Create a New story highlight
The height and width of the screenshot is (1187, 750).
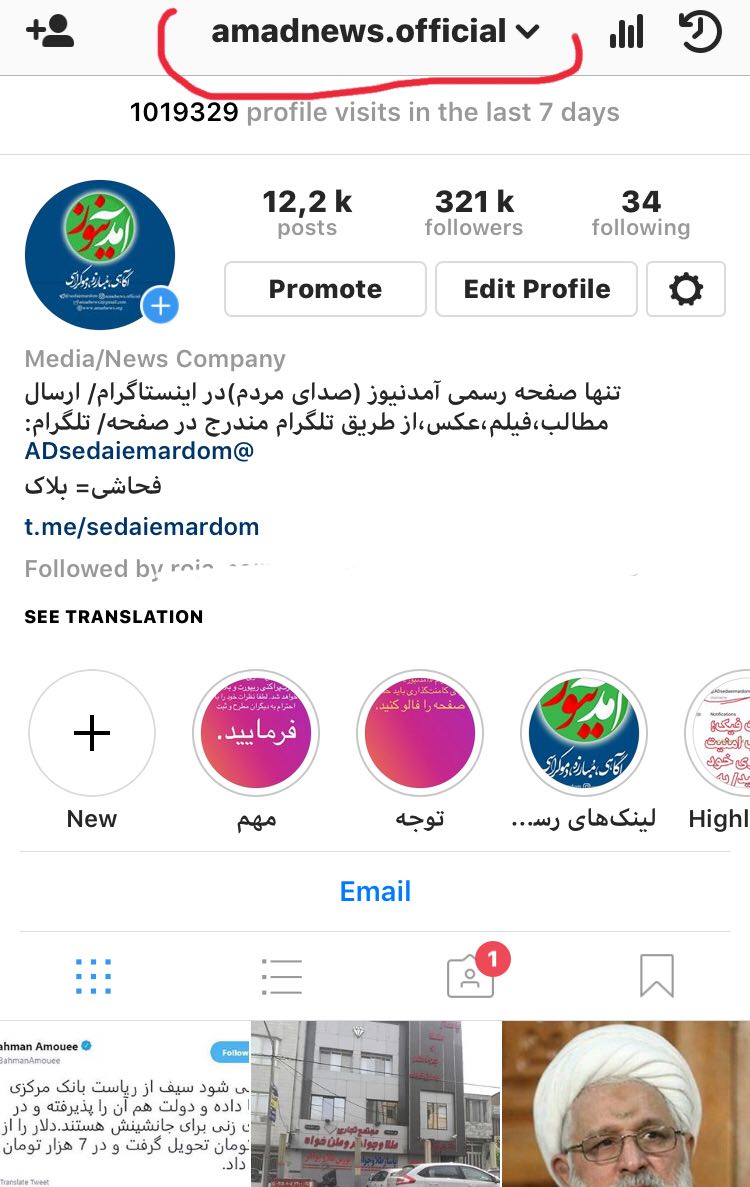click(x=92, y=733)
